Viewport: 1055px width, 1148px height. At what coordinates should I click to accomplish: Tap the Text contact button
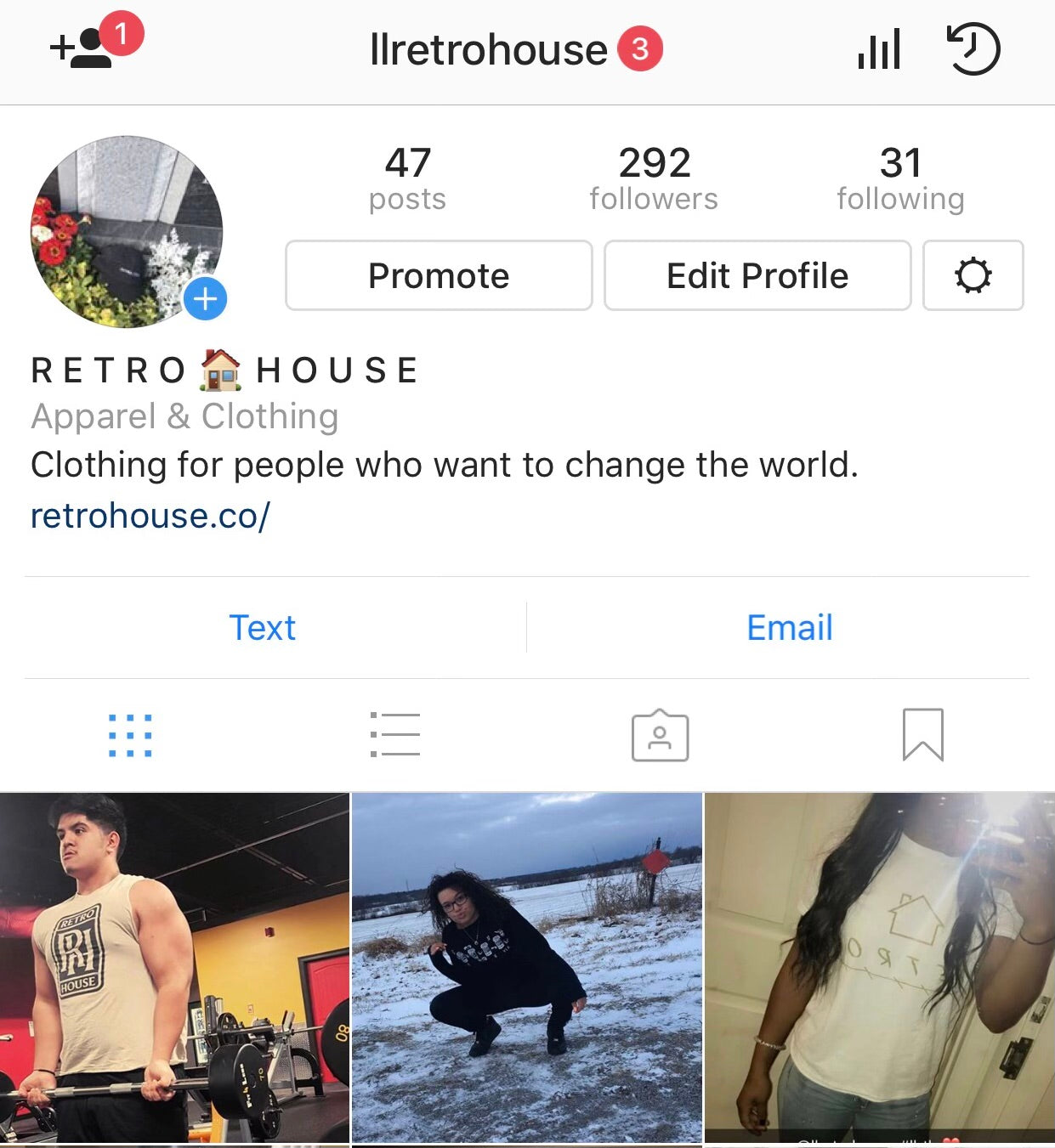click(263, 628)
